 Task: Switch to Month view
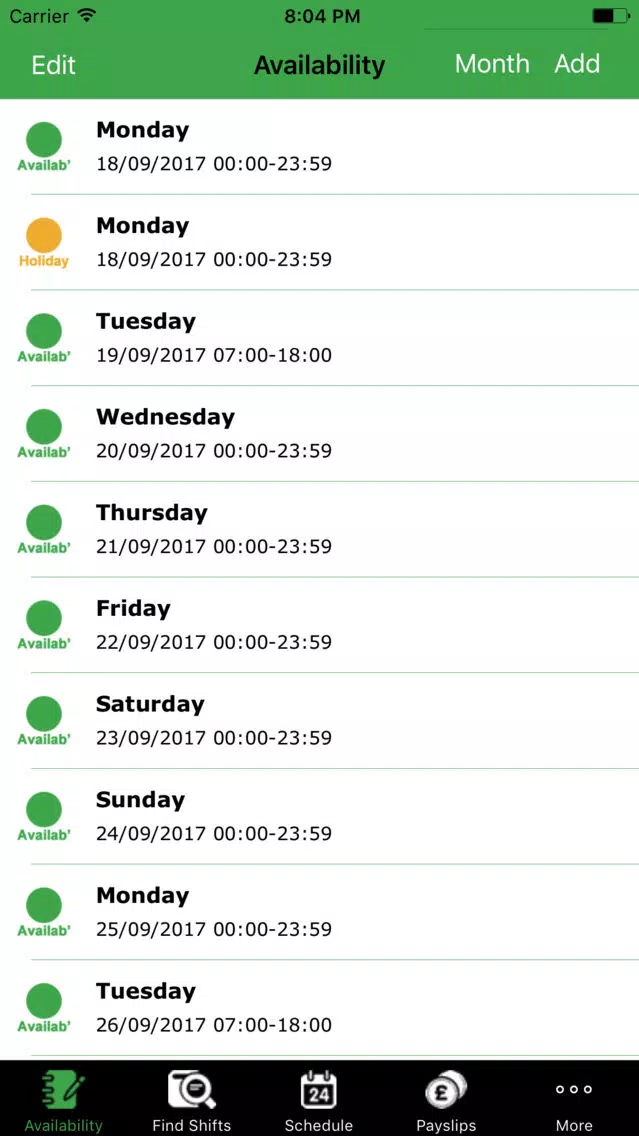[x=492, y=64]
